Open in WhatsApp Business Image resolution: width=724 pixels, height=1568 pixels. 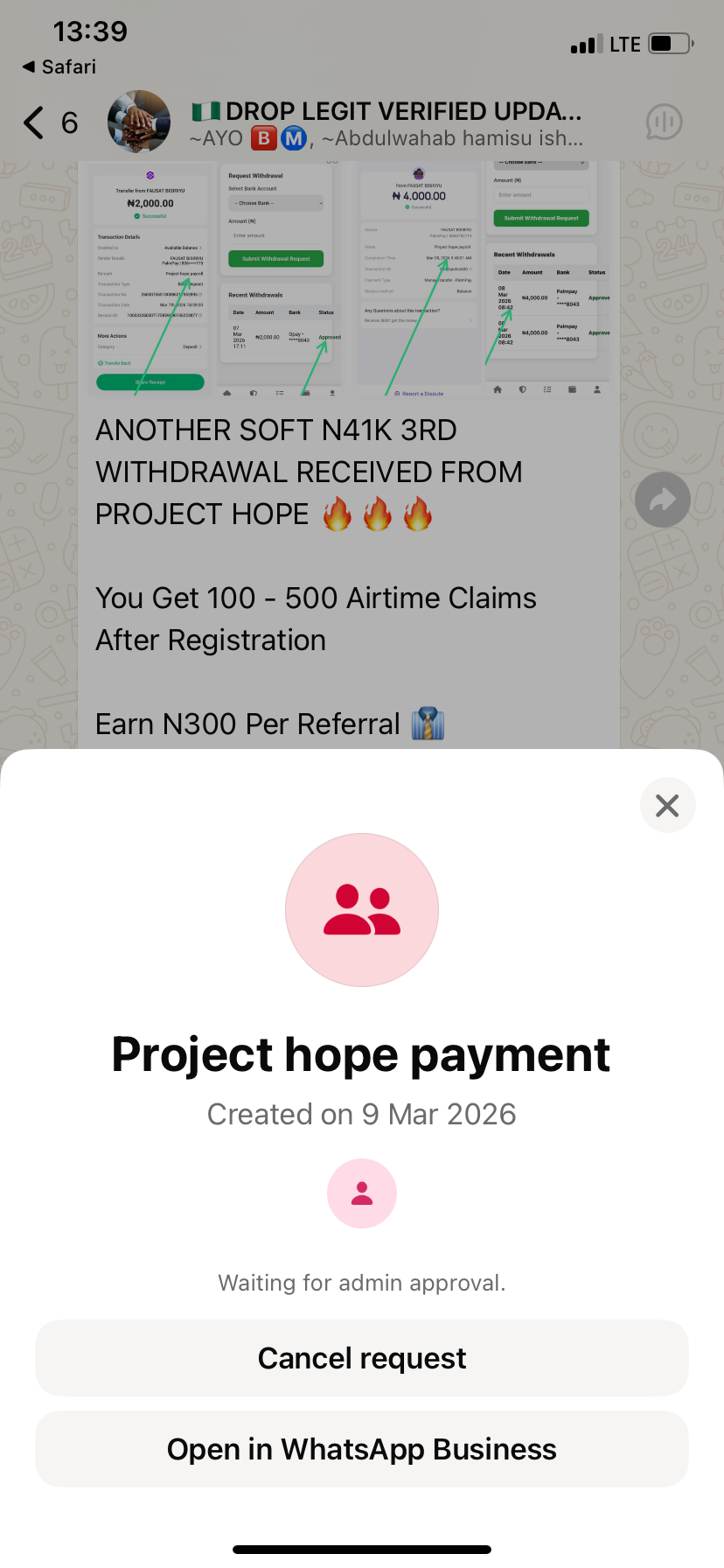362,1449
